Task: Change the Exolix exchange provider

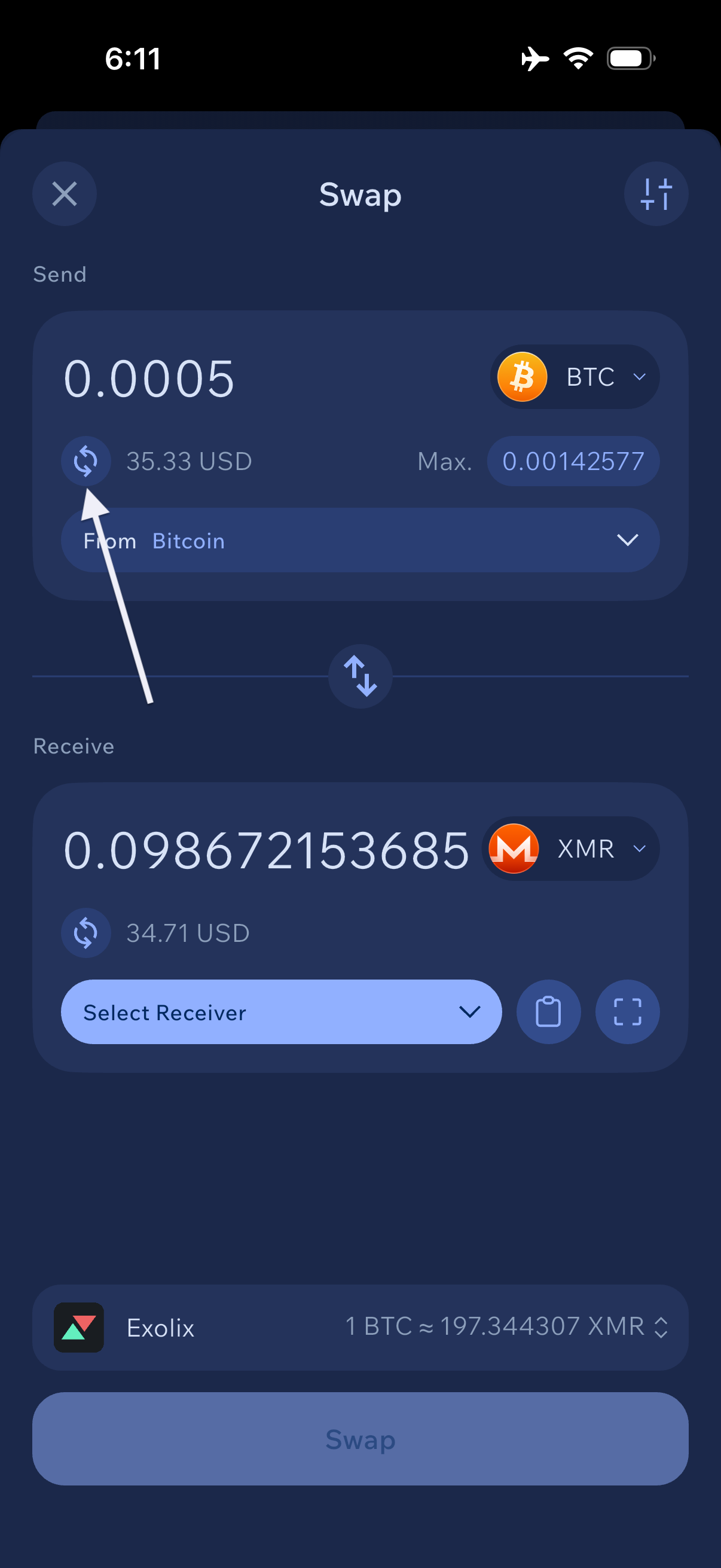Action: coord(360,1328)
